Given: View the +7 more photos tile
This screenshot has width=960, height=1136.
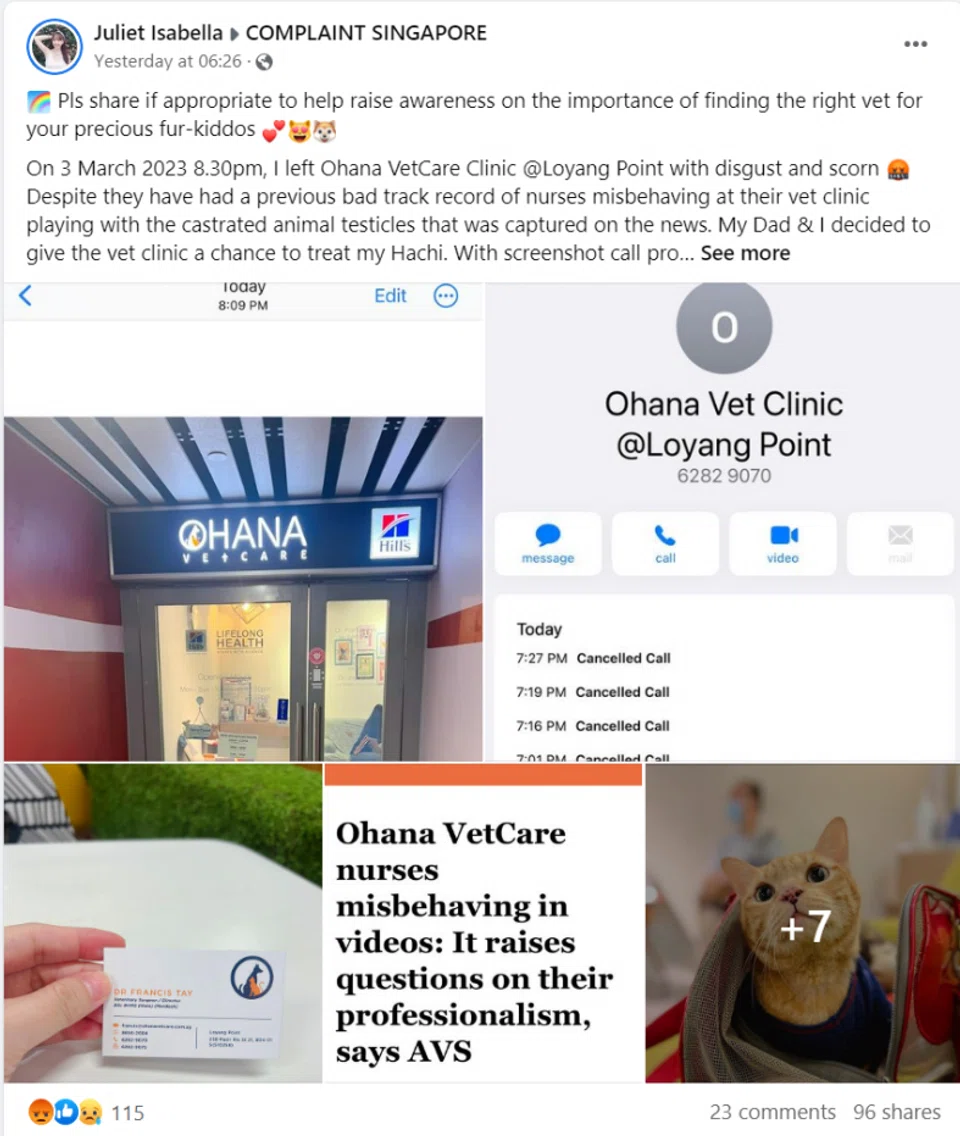Looking at the screenshot, I should click(x=803, y=922).
